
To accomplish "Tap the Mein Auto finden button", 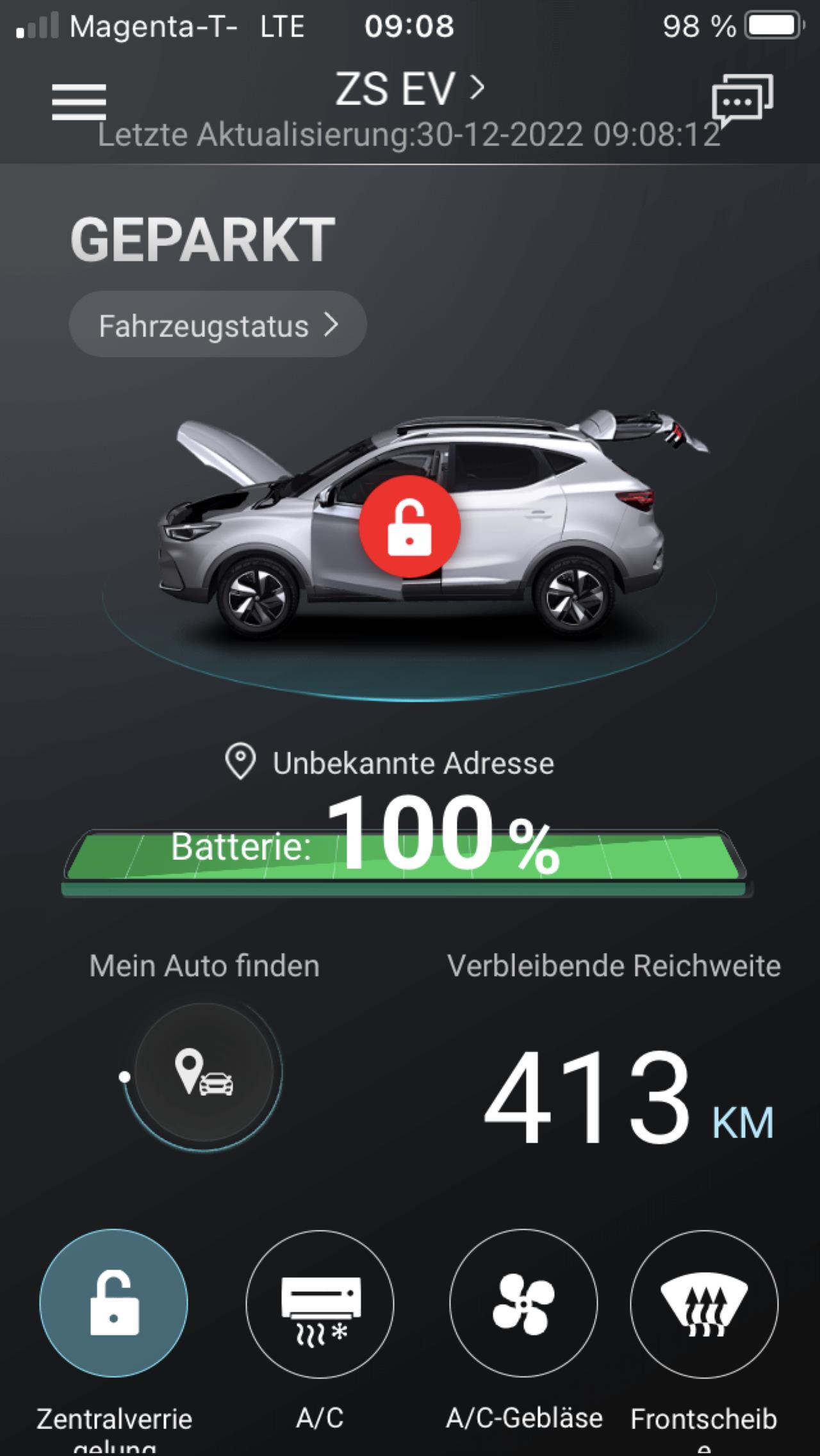I will (x=204, y=1071).
